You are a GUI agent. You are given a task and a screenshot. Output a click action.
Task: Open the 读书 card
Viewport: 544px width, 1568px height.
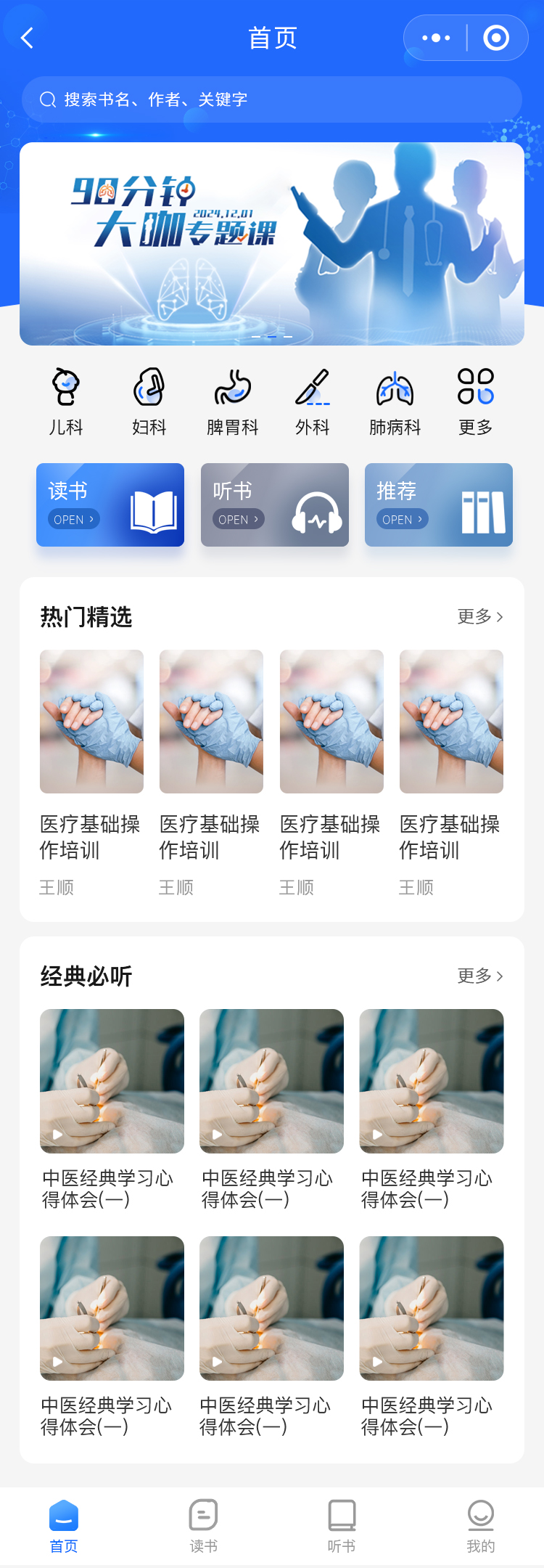pos(110,505)
